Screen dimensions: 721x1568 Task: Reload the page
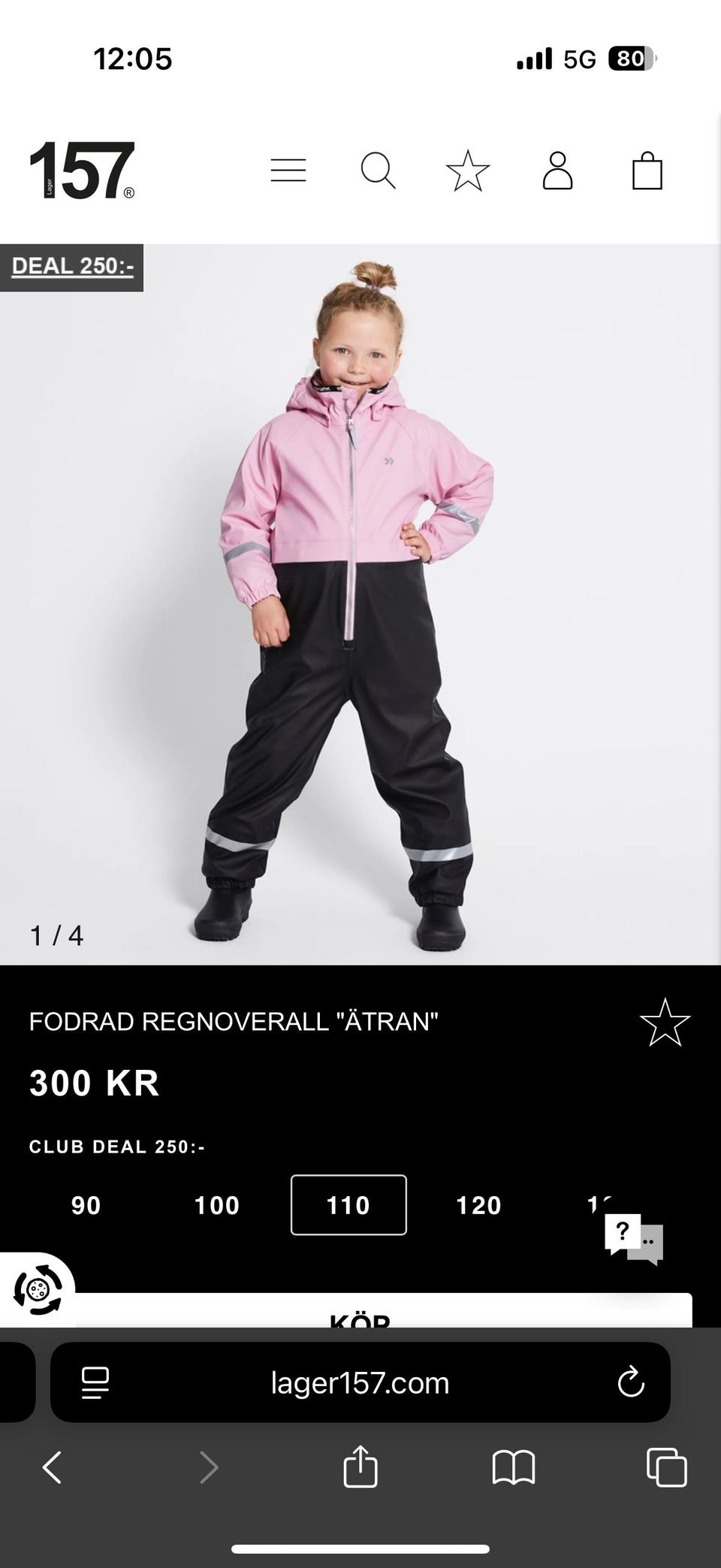(631, 1382)
